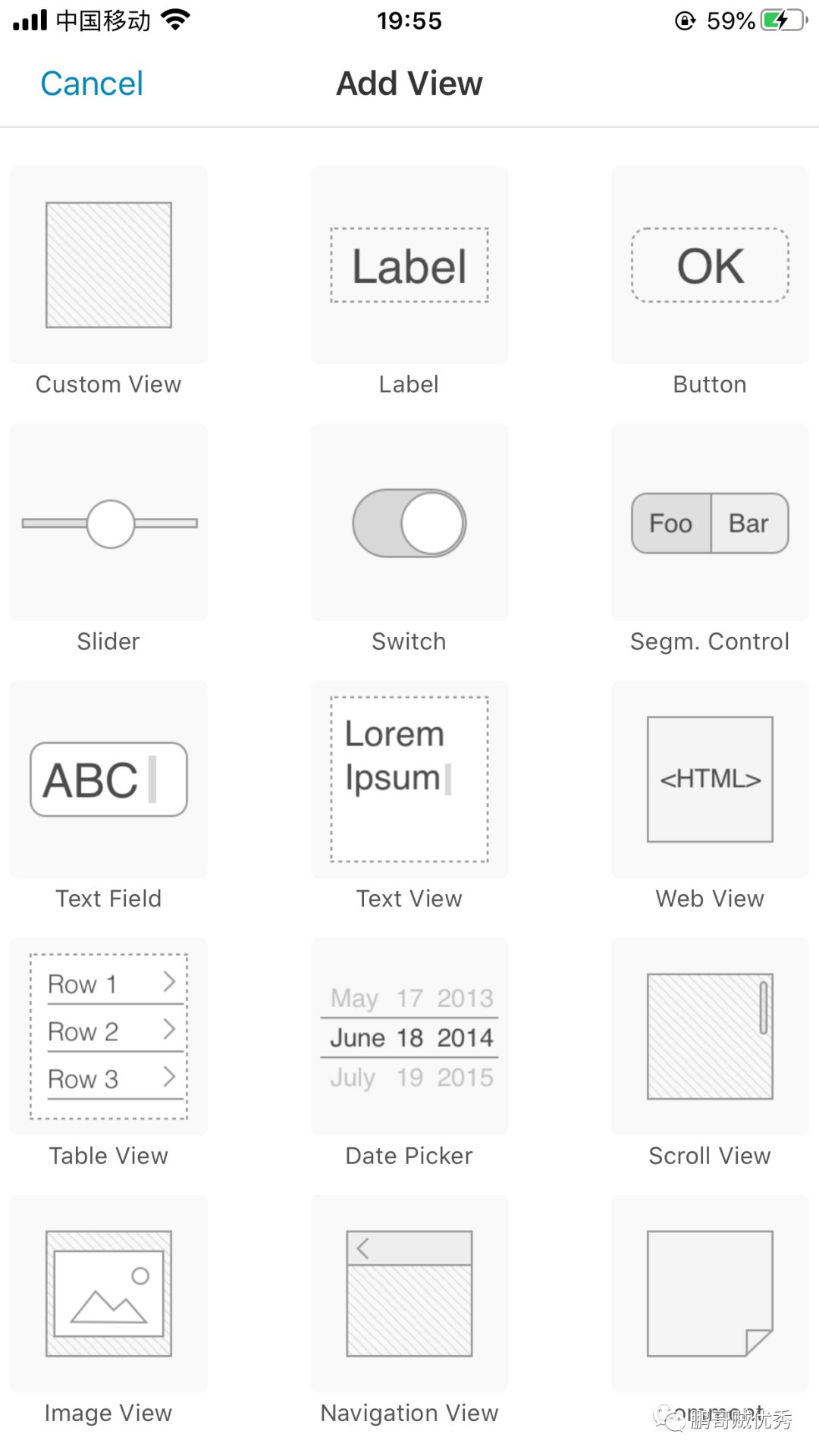
Task: Add a Date Picker view
Action: click(x=409, y=1037)
